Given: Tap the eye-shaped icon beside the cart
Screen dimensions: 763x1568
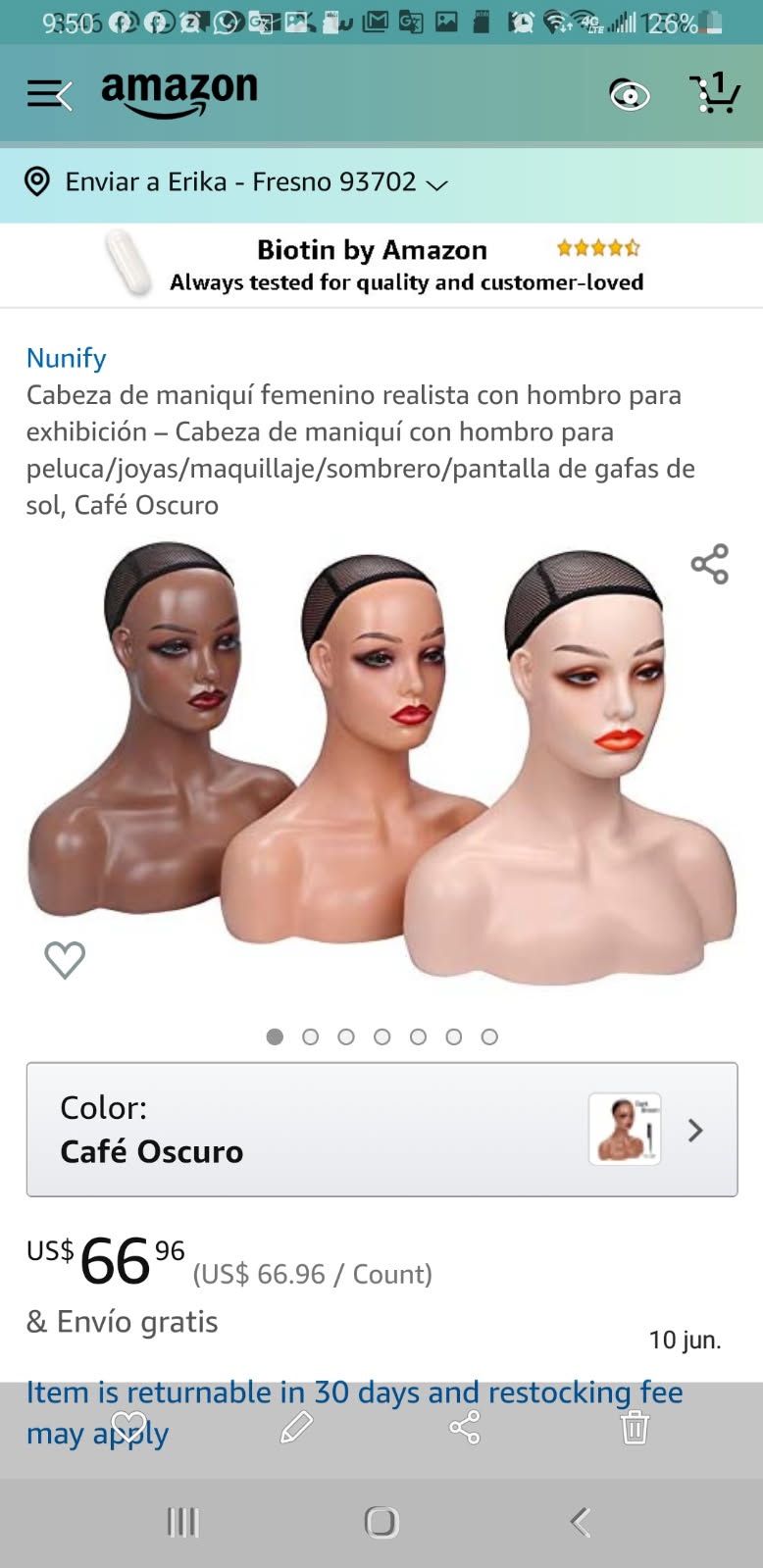Looking at the screenshot, I should [x=630, y=95].
